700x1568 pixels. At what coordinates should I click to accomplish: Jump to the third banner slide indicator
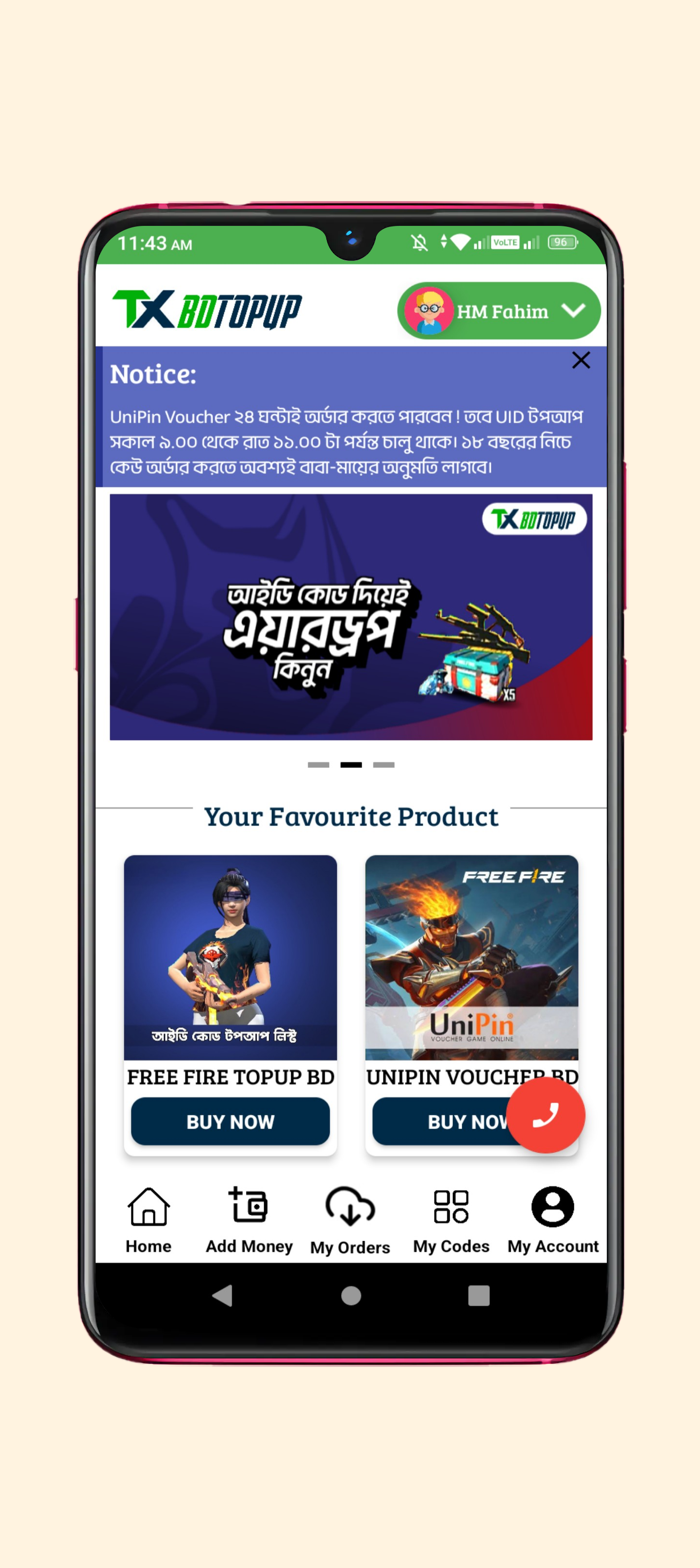(x=384, y=765)
